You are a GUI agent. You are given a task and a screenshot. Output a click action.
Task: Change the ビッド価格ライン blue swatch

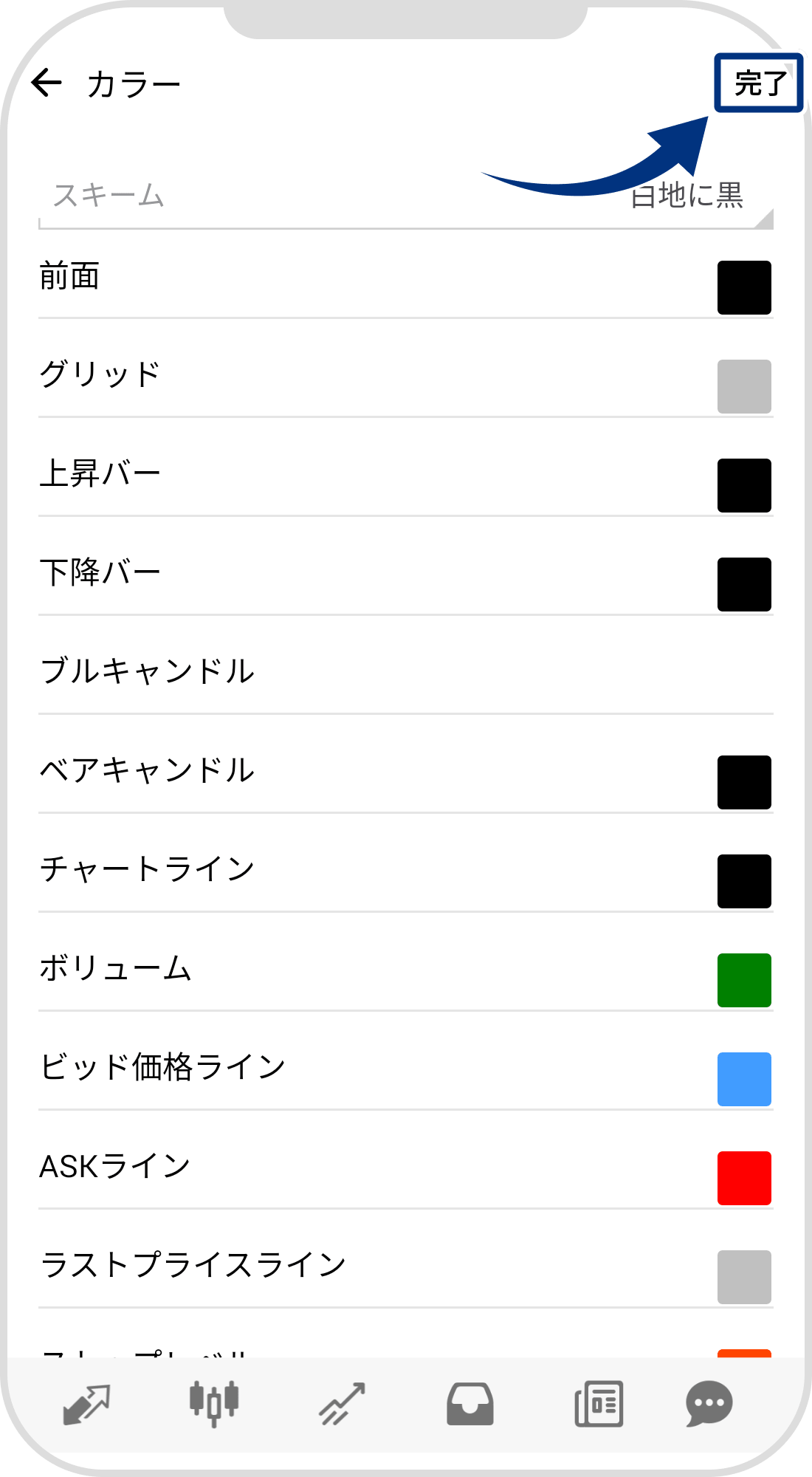744,1080
